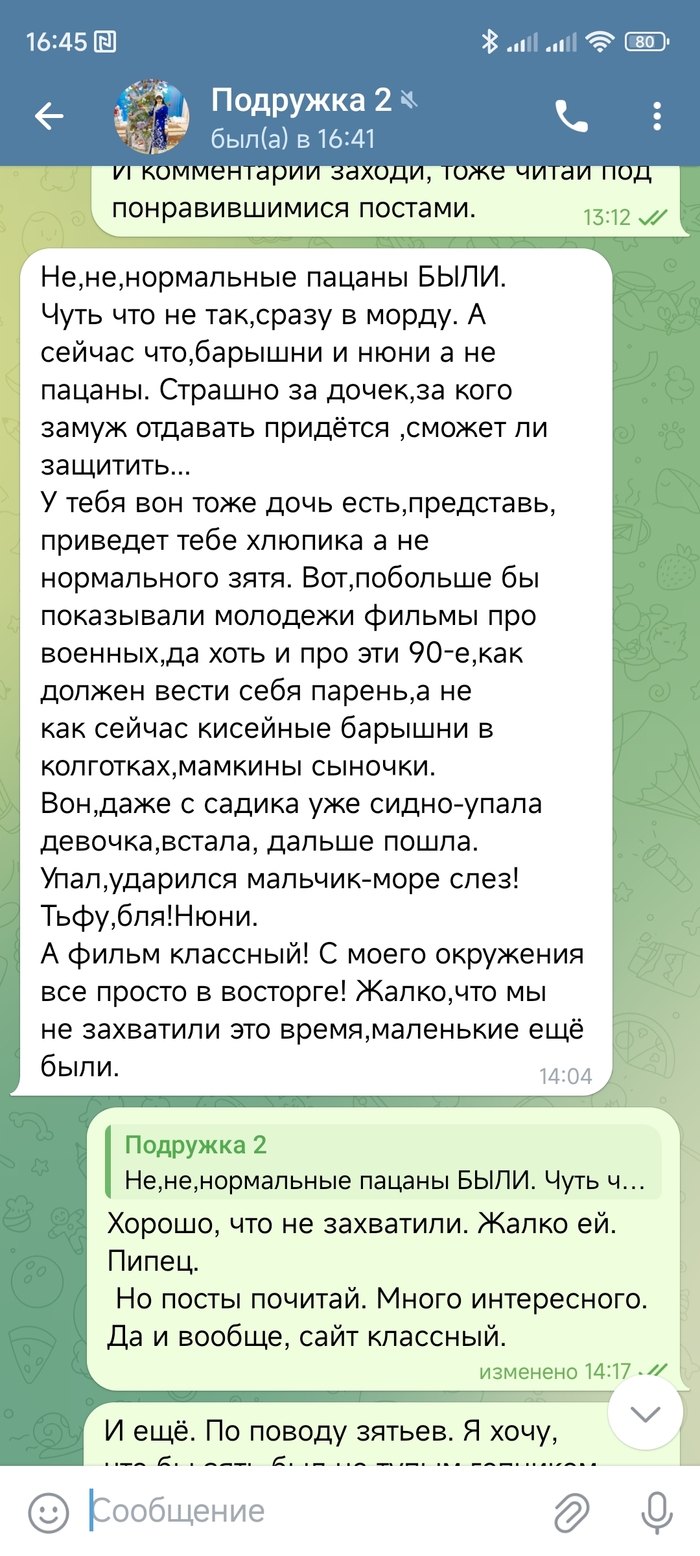The width and height of the screenshot is (700, 1556).
Task: Open the emoji picker
Action: 48,1511
